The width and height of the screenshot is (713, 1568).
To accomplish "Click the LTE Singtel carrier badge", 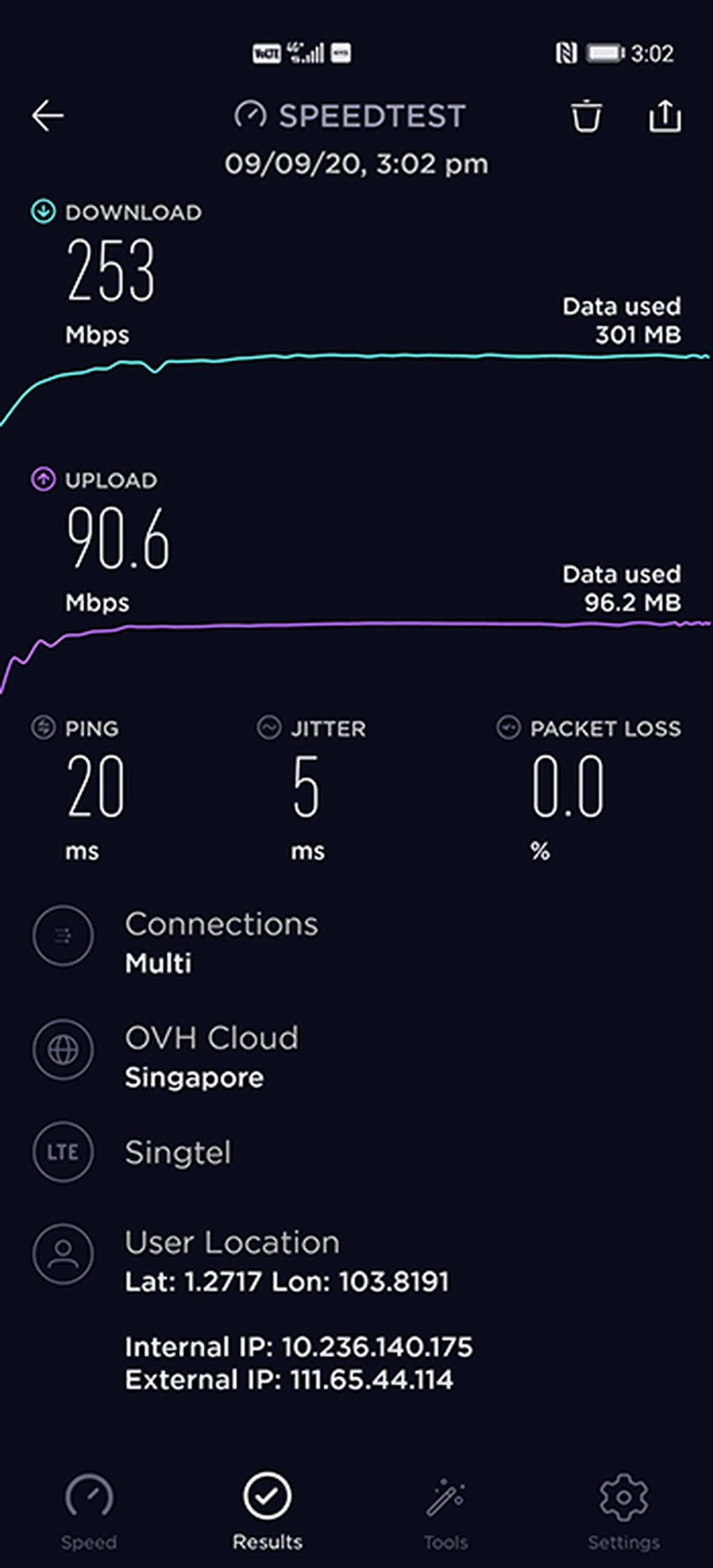I will (63, 1152).
